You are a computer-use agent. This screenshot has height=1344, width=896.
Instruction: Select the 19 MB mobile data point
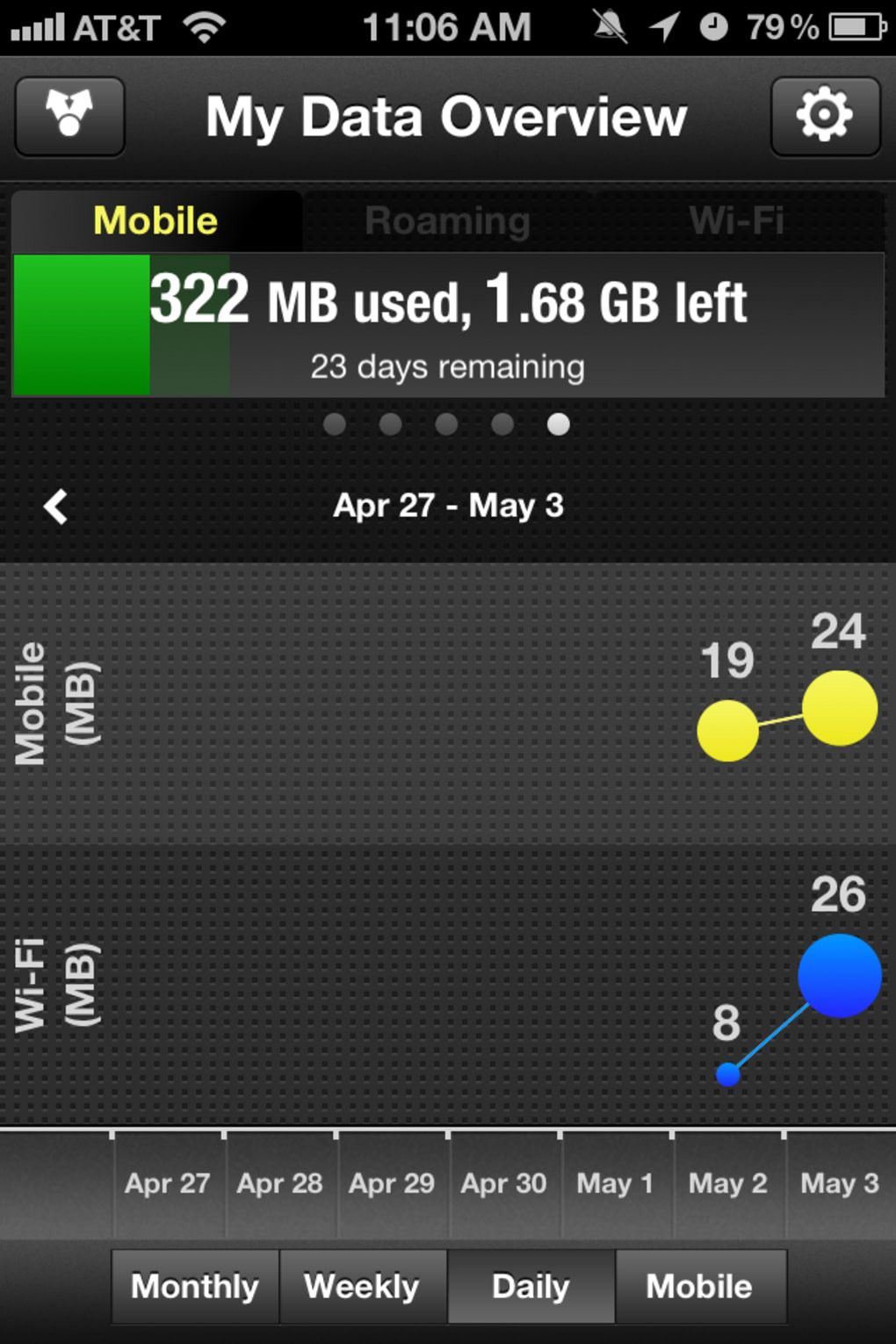click(727, 730)
